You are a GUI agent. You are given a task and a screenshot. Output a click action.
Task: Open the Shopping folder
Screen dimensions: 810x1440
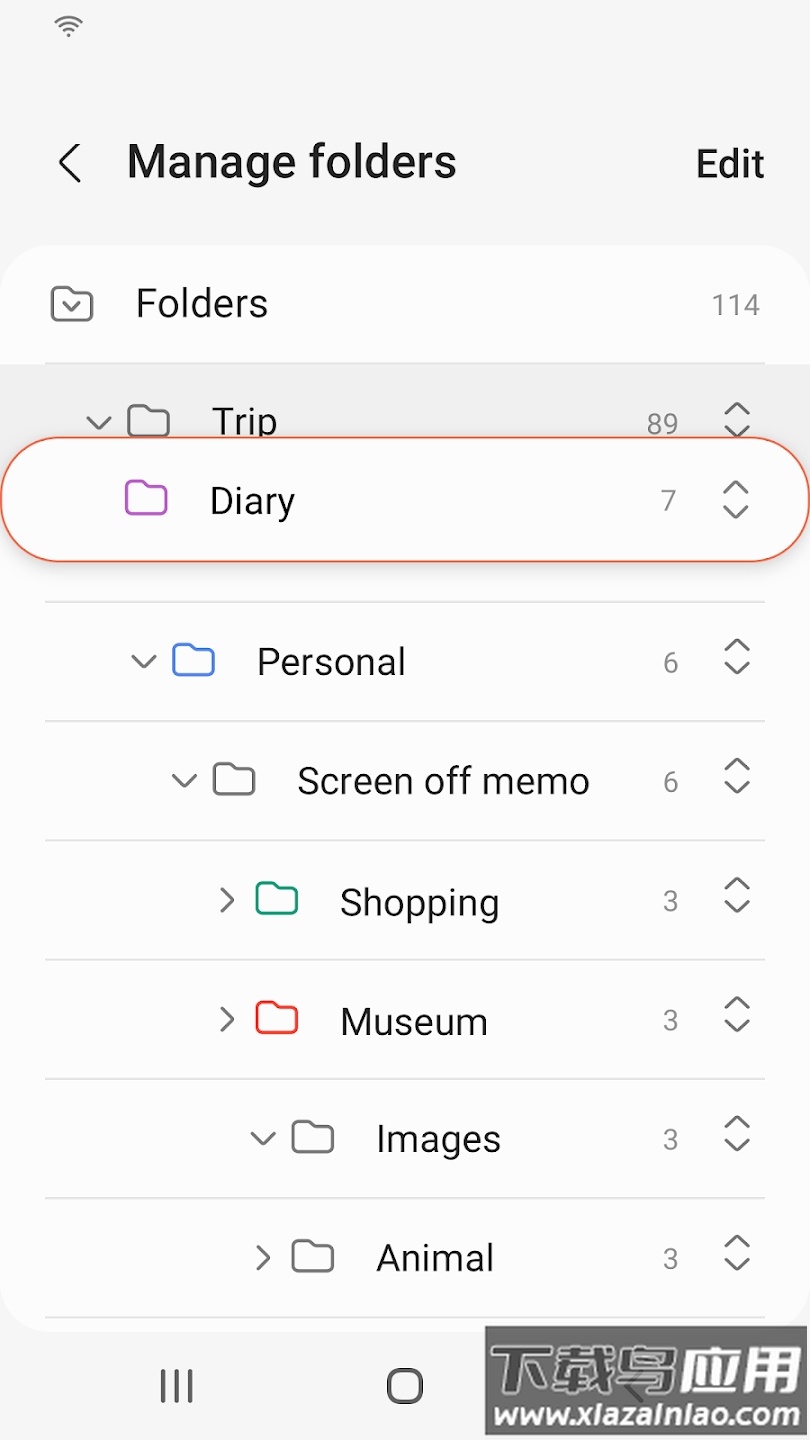[419, 902]
